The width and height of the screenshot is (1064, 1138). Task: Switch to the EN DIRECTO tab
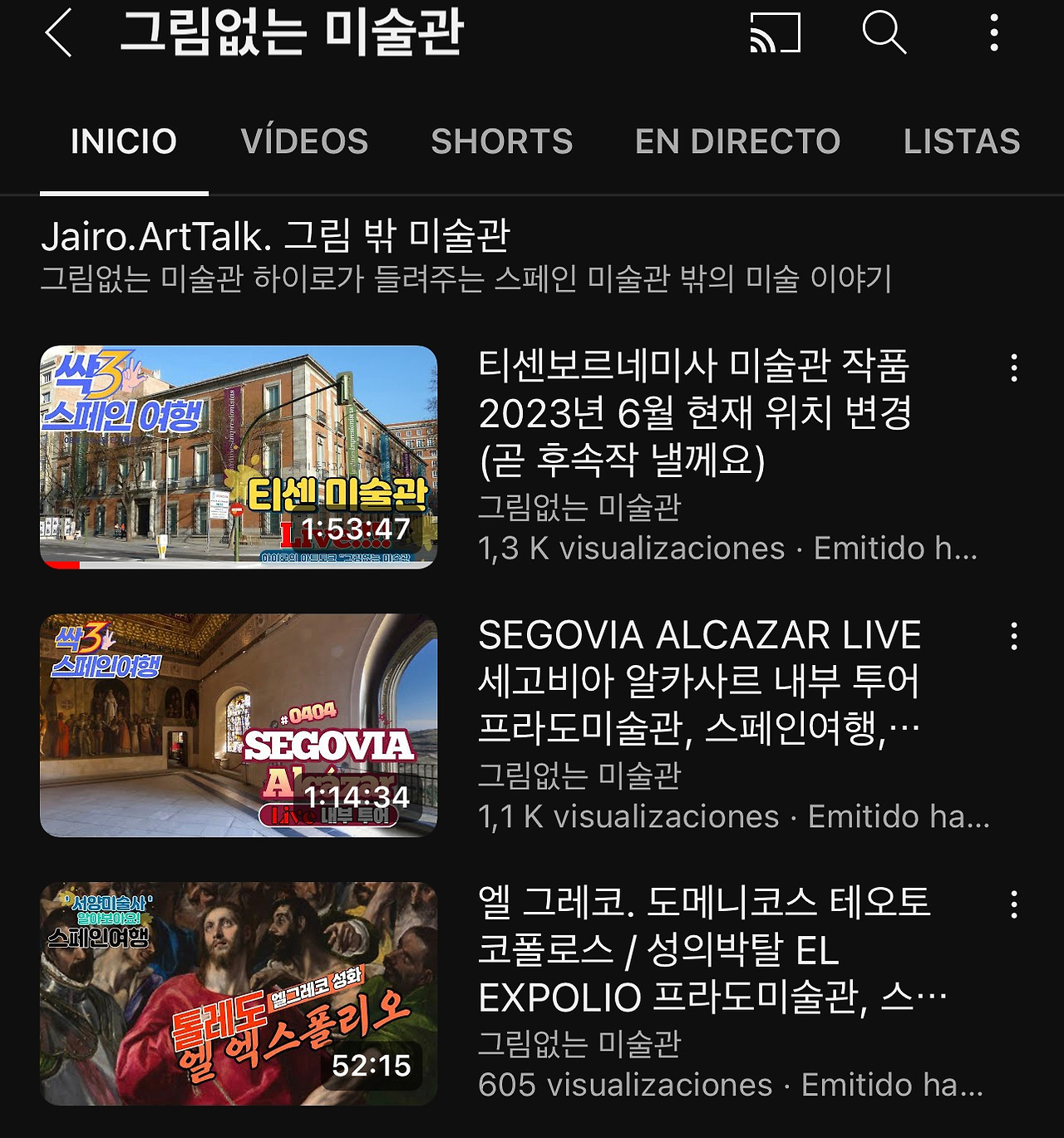(x=737, y=141)
